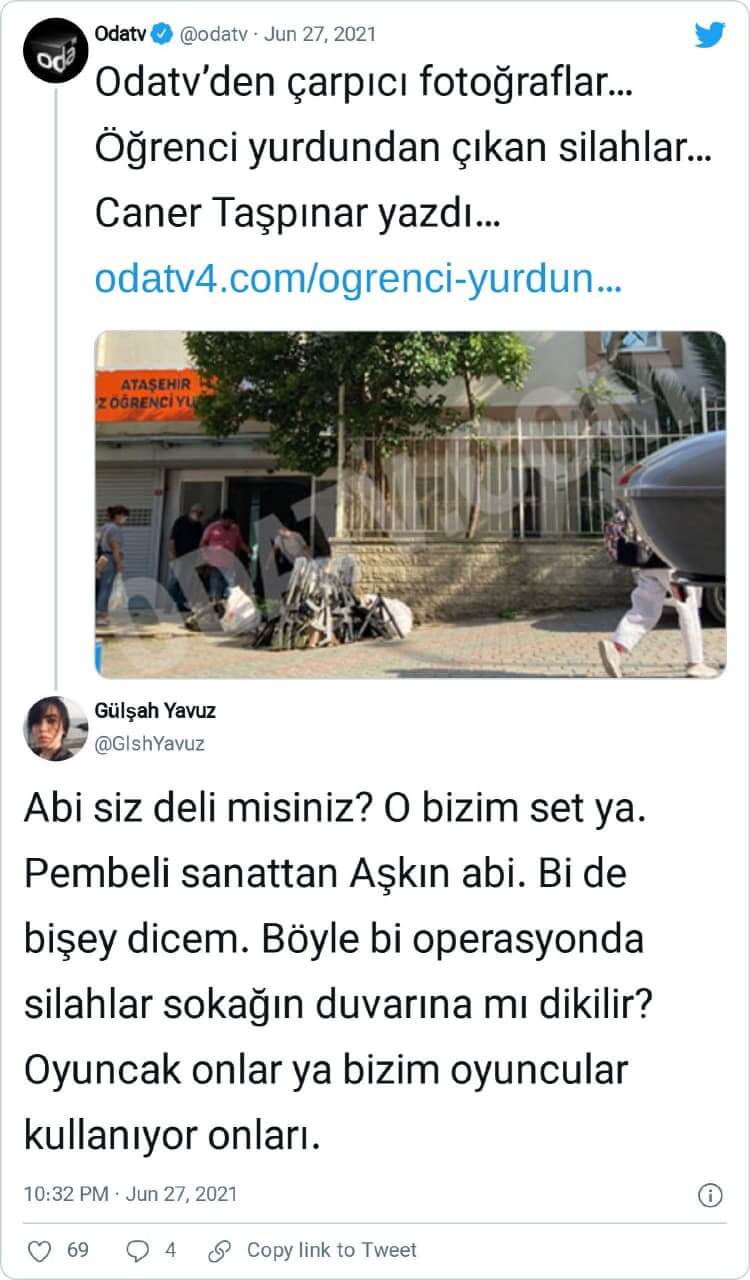
Task: Open the Twitter info icon
Action: click(x=709, y=1194)
